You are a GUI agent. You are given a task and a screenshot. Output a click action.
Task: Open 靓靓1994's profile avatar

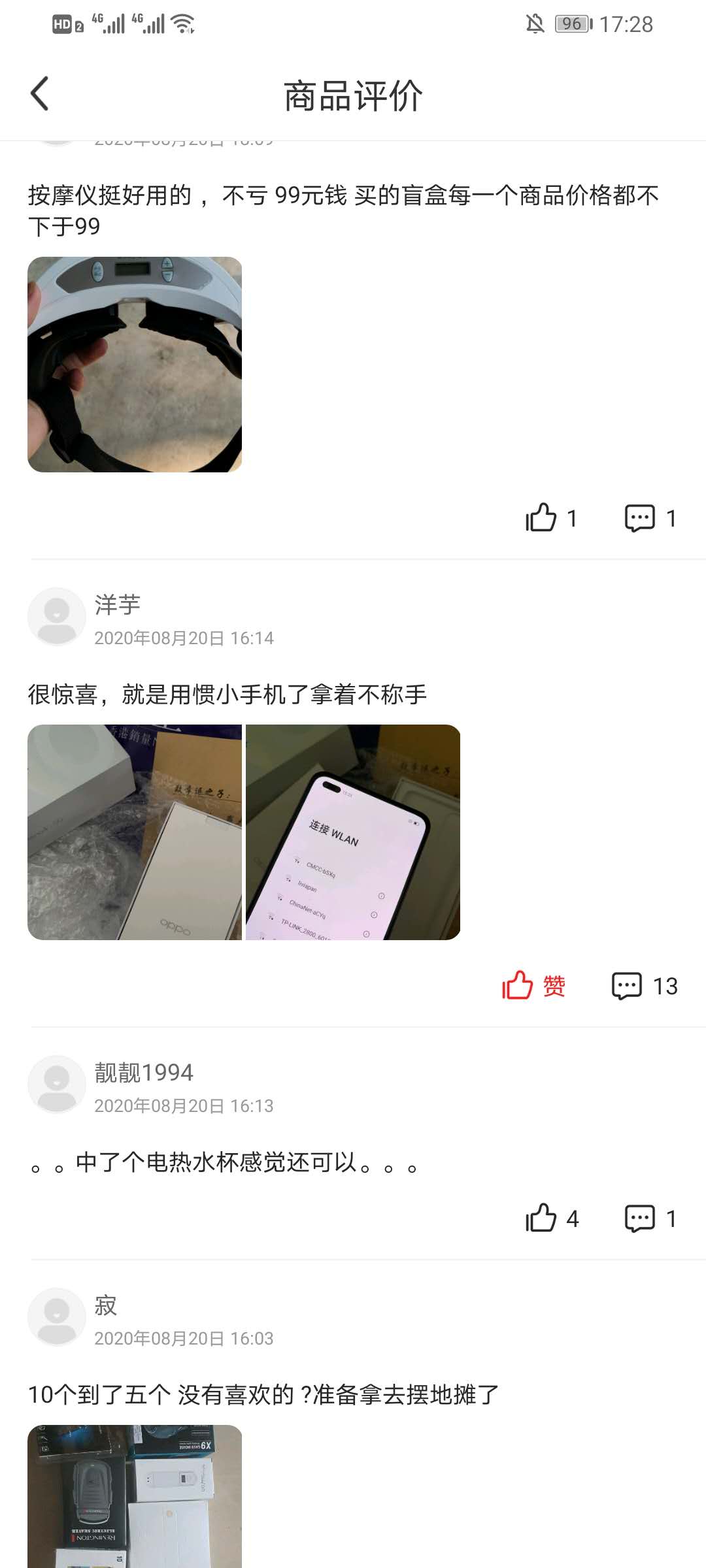(57, 1085)
